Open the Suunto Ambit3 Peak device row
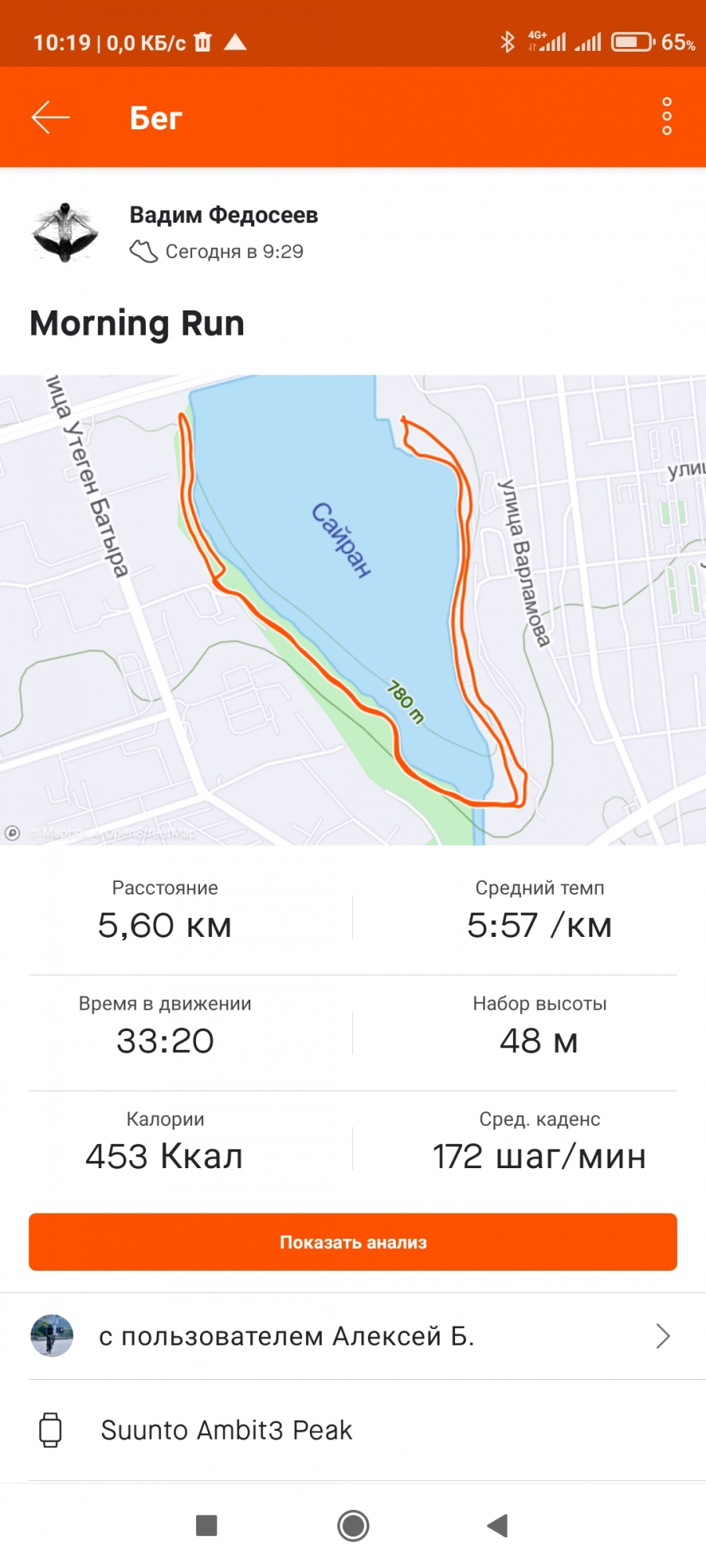 pyautogui.click(x=353, y=1430)
